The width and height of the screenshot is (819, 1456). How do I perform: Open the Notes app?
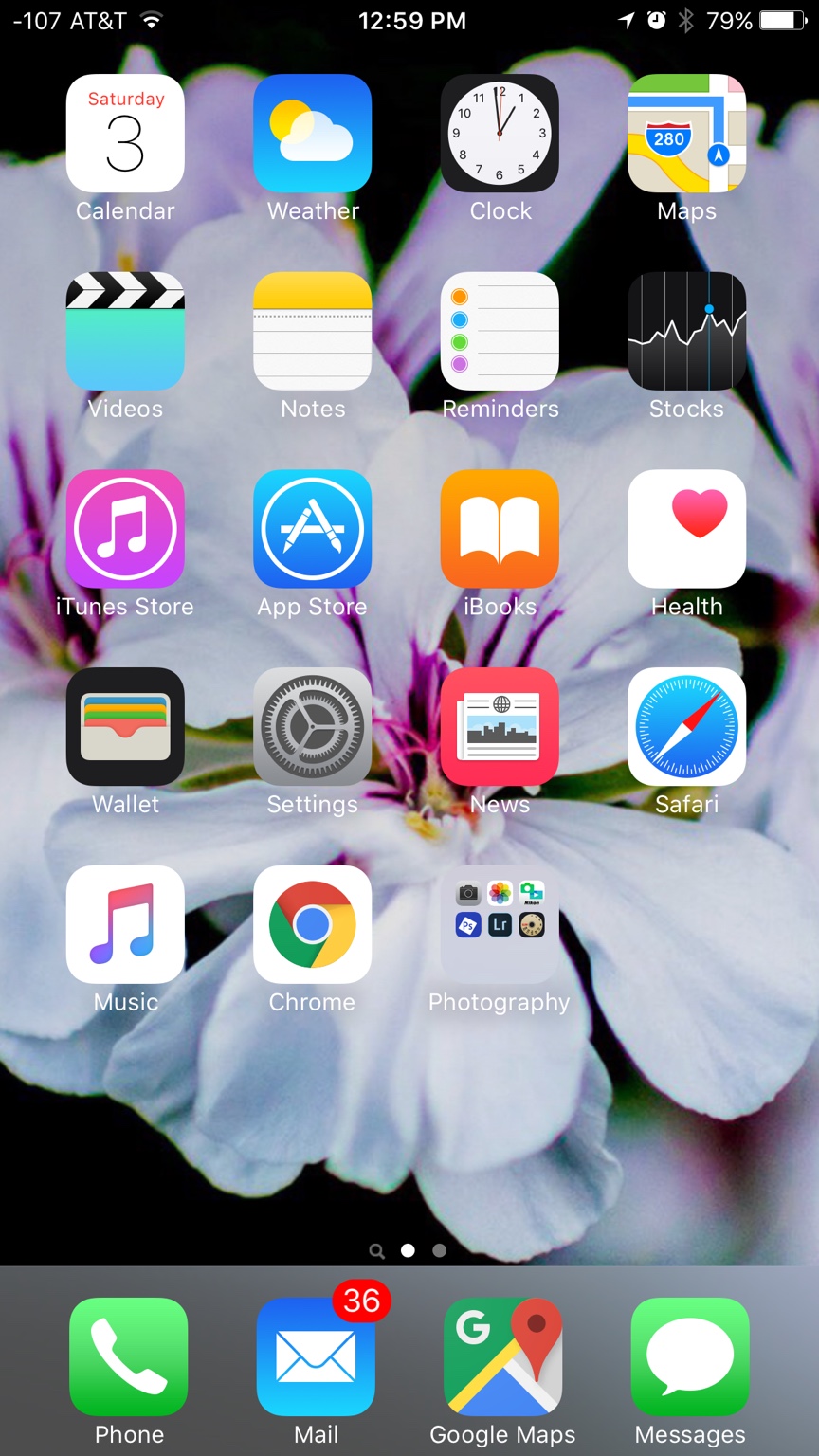pos(313,332)
